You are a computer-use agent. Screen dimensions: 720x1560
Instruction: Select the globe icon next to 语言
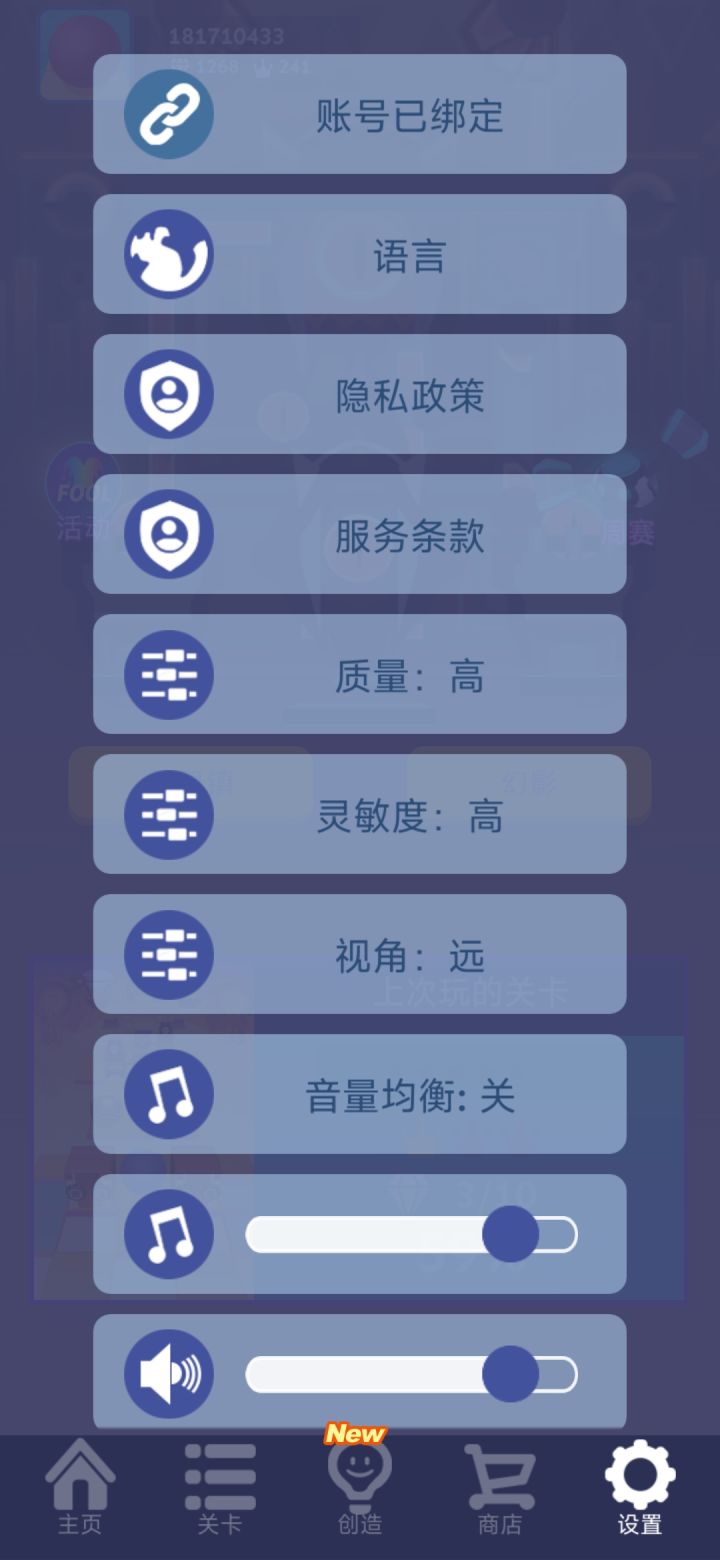click(170, 254)
